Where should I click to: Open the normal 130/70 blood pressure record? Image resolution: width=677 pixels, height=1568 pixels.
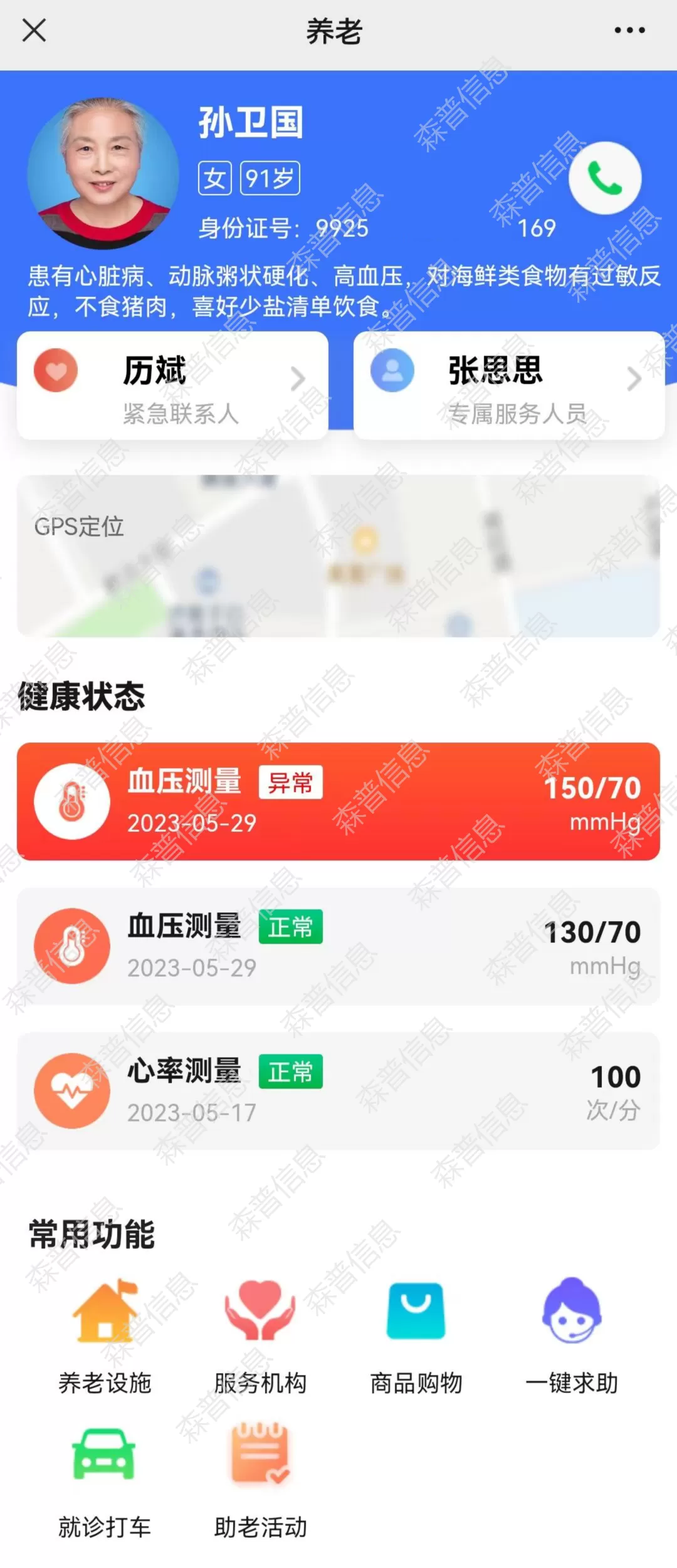tap(338, 946)
